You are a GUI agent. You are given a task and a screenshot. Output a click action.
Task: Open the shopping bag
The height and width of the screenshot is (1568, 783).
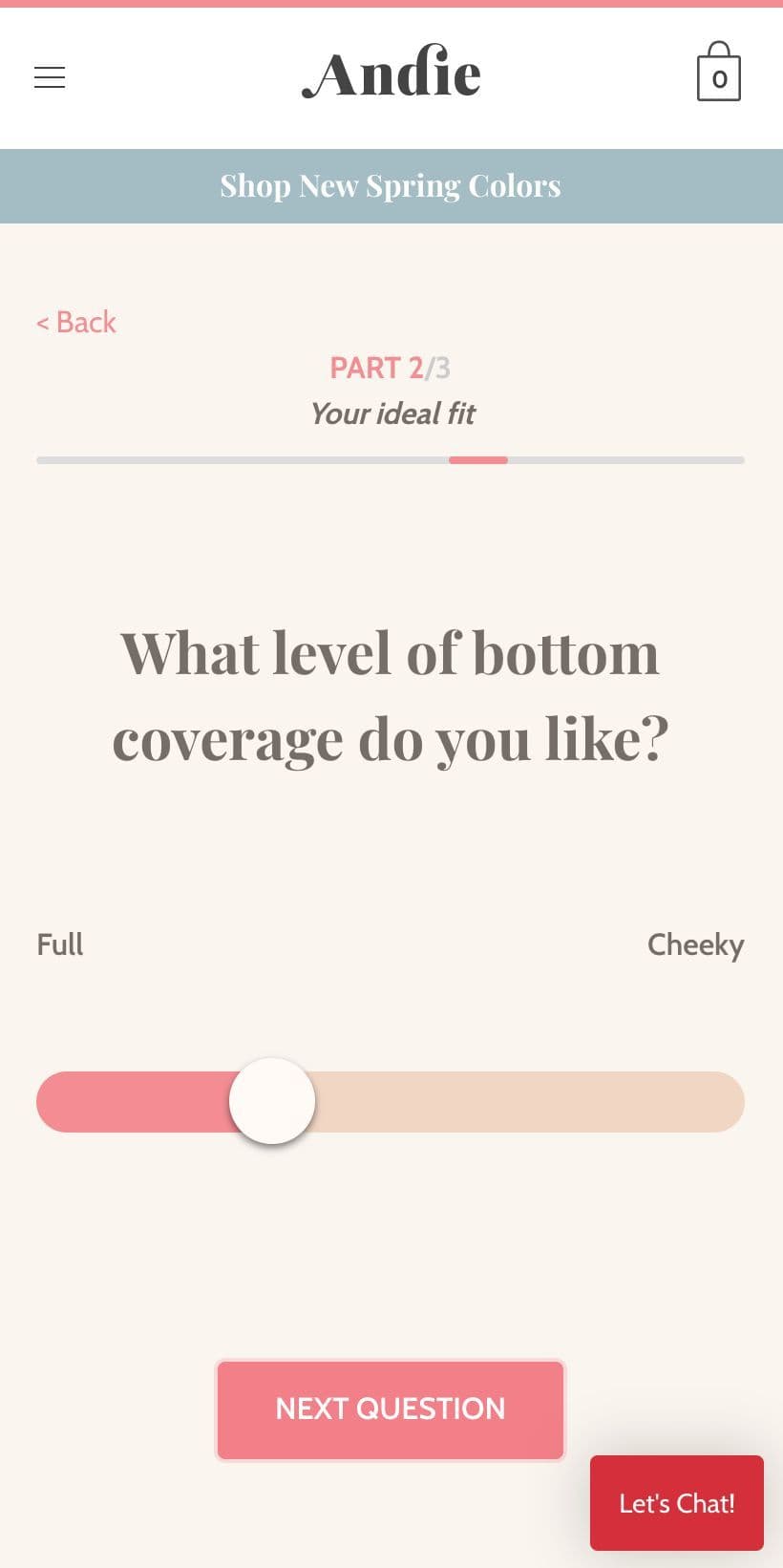[719, 71]
